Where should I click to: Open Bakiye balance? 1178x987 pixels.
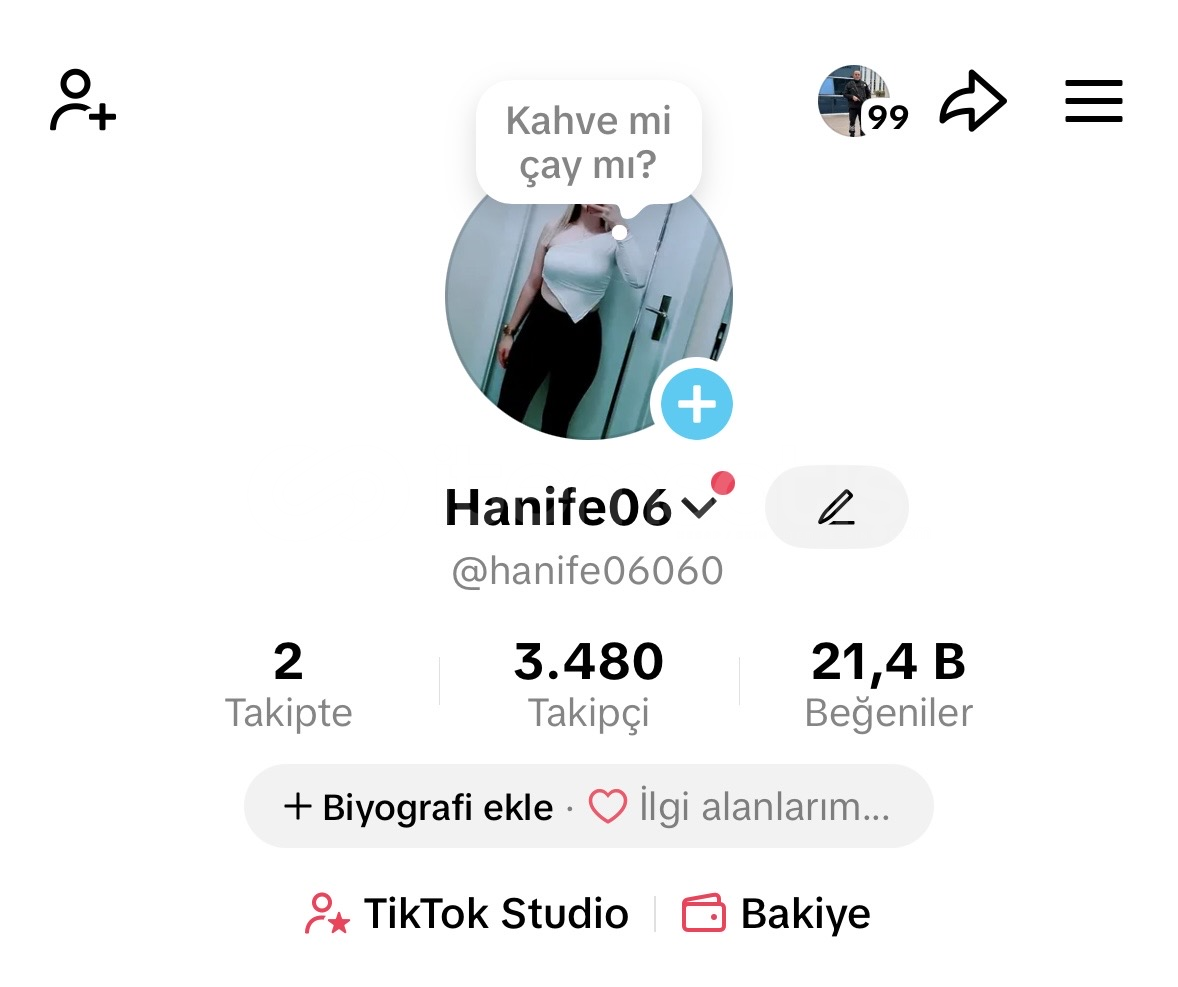[777, 914]
